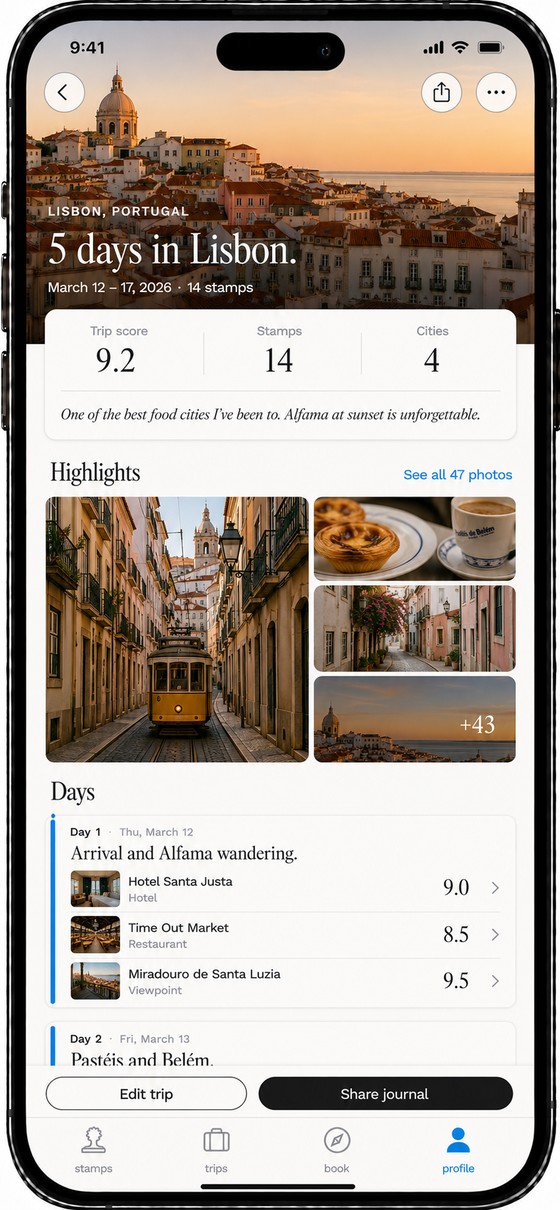Tap the Edit trip button
560x1210 pixels.
[x=147, y=1094]
